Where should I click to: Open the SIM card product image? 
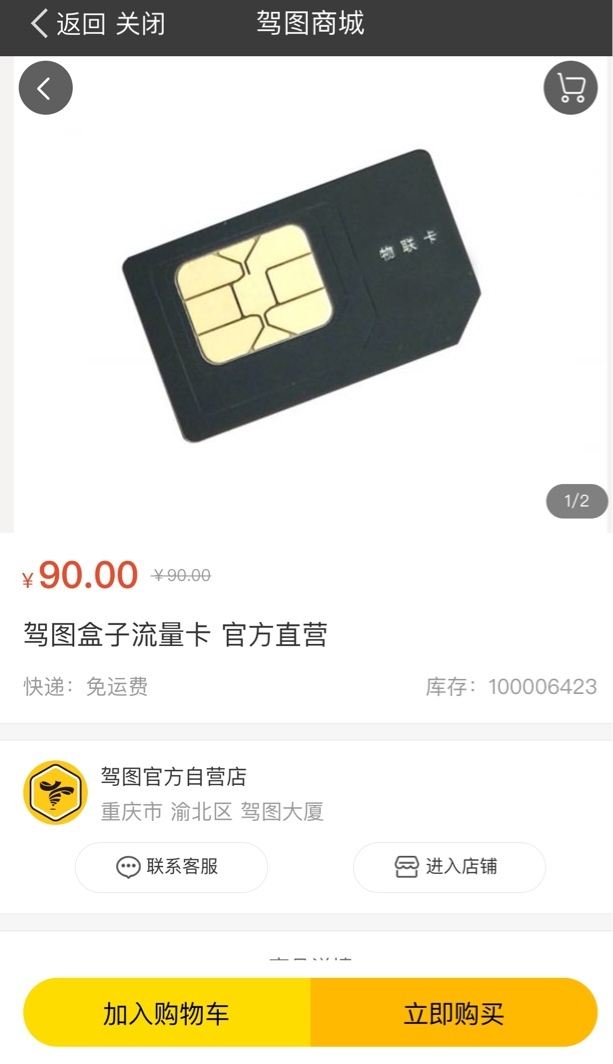pos(302,296)
